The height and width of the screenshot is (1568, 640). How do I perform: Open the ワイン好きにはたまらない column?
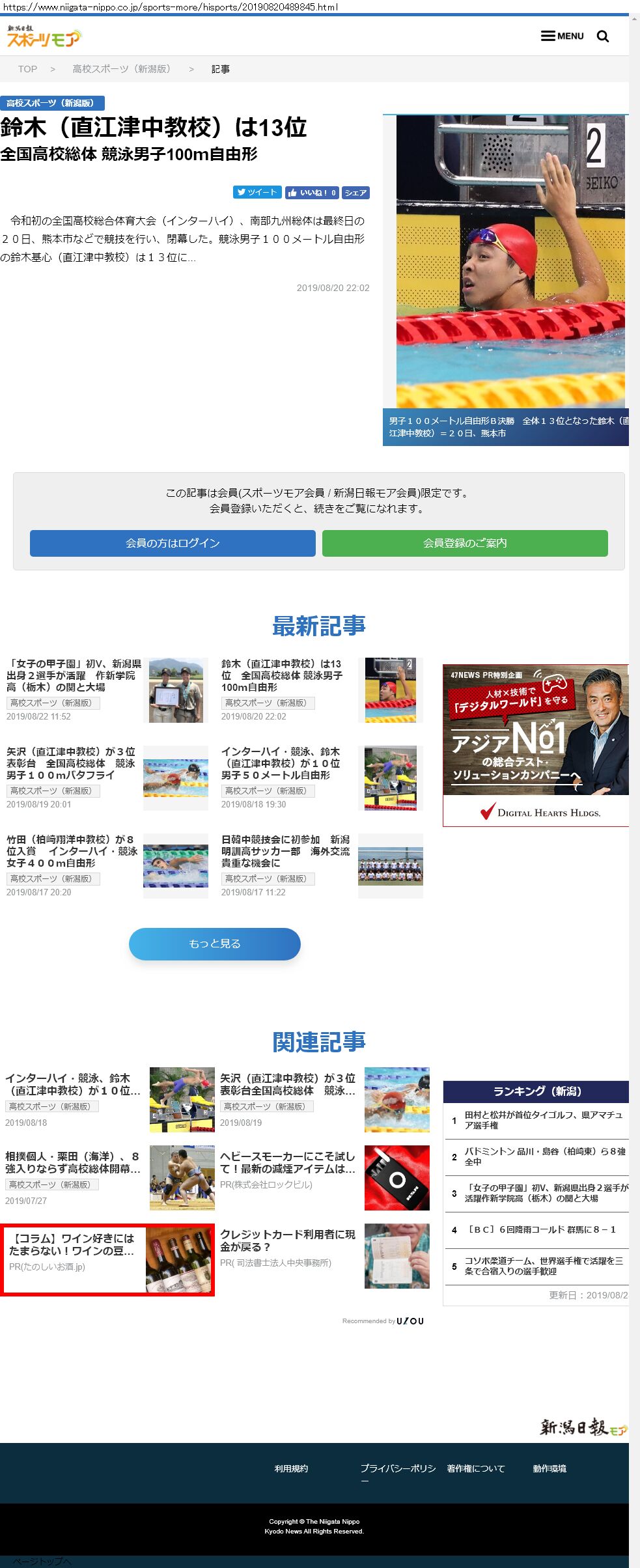coord(72,1244)
